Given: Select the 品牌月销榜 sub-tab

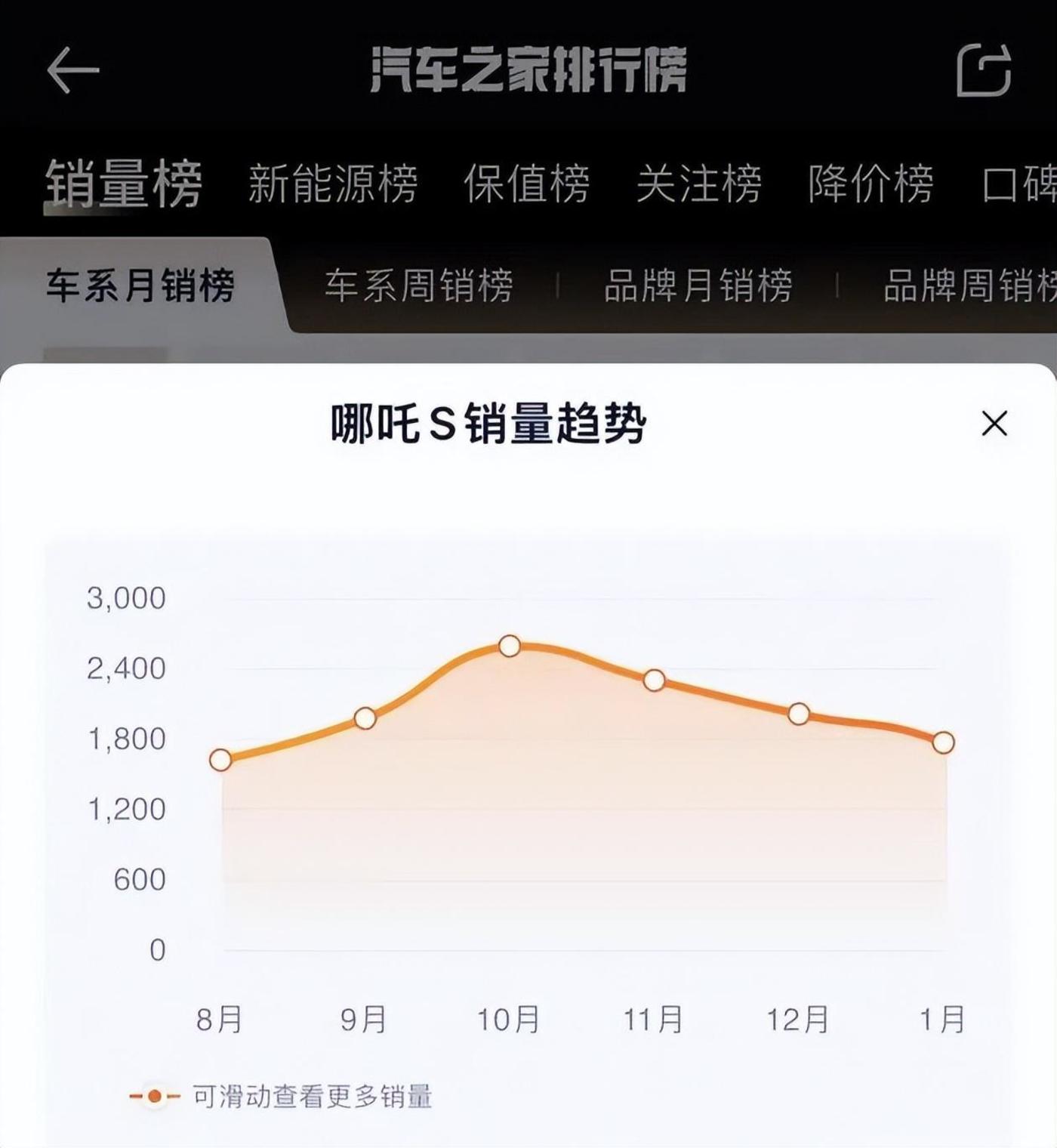Looking at the screenshot, I should (x=698, y=286).
